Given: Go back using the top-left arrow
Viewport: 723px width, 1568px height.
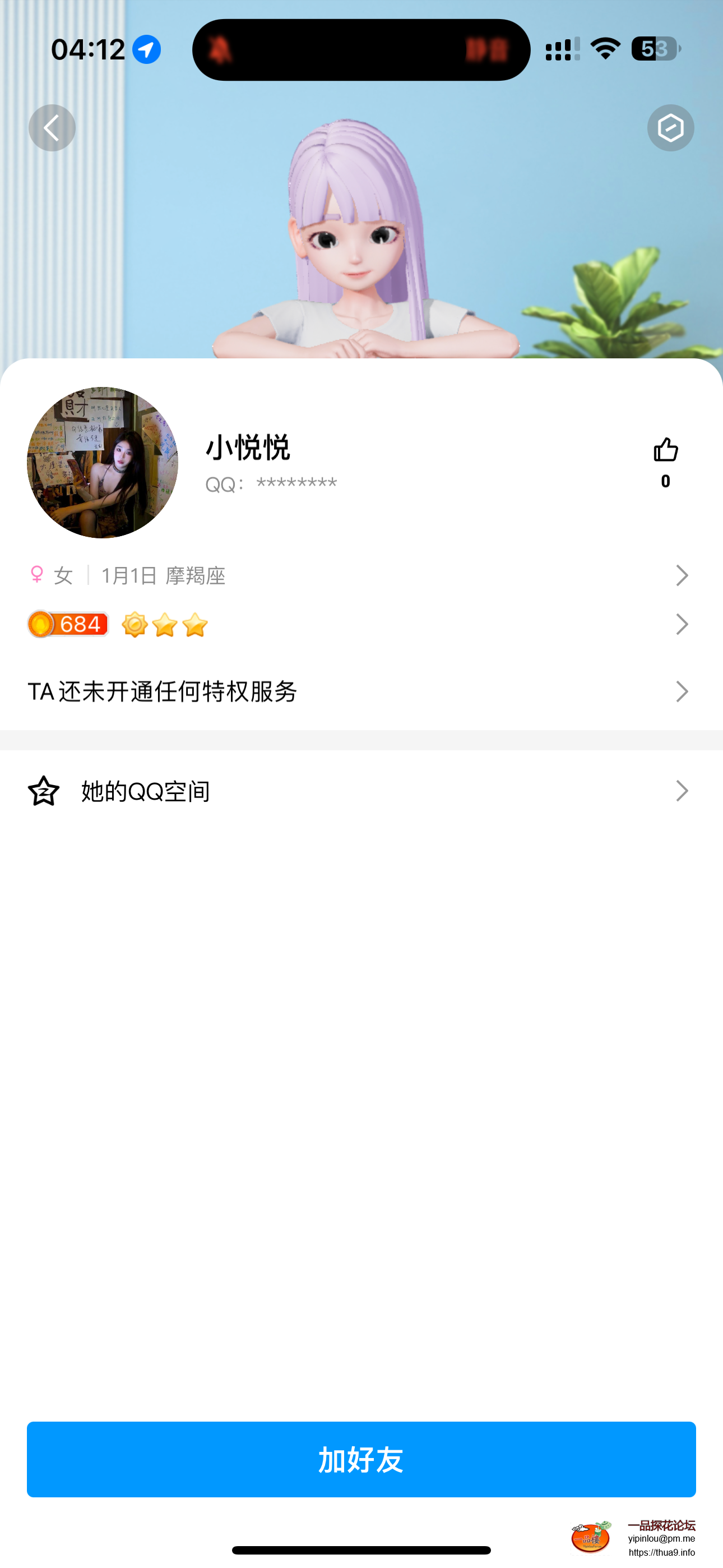Looking at the screenshot, I should pyautogui.click(x=52, y=128).
